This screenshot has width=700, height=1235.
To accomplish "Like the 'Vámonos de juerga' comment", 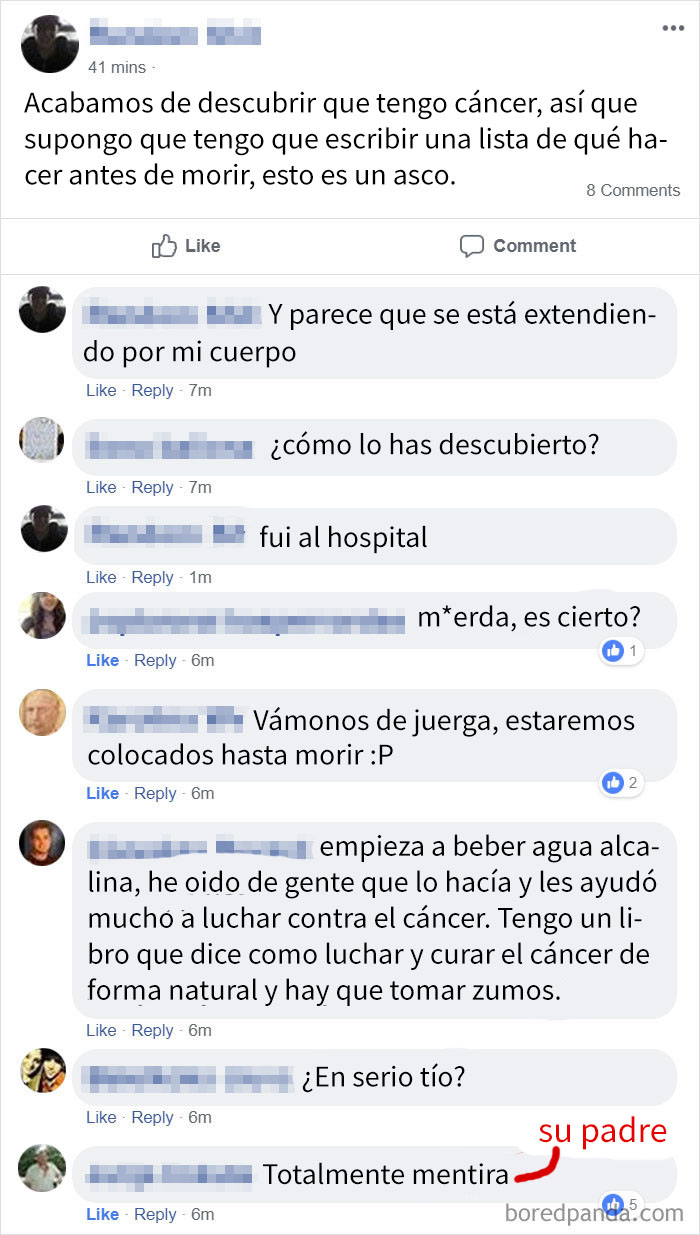I will tap(102, 793).
